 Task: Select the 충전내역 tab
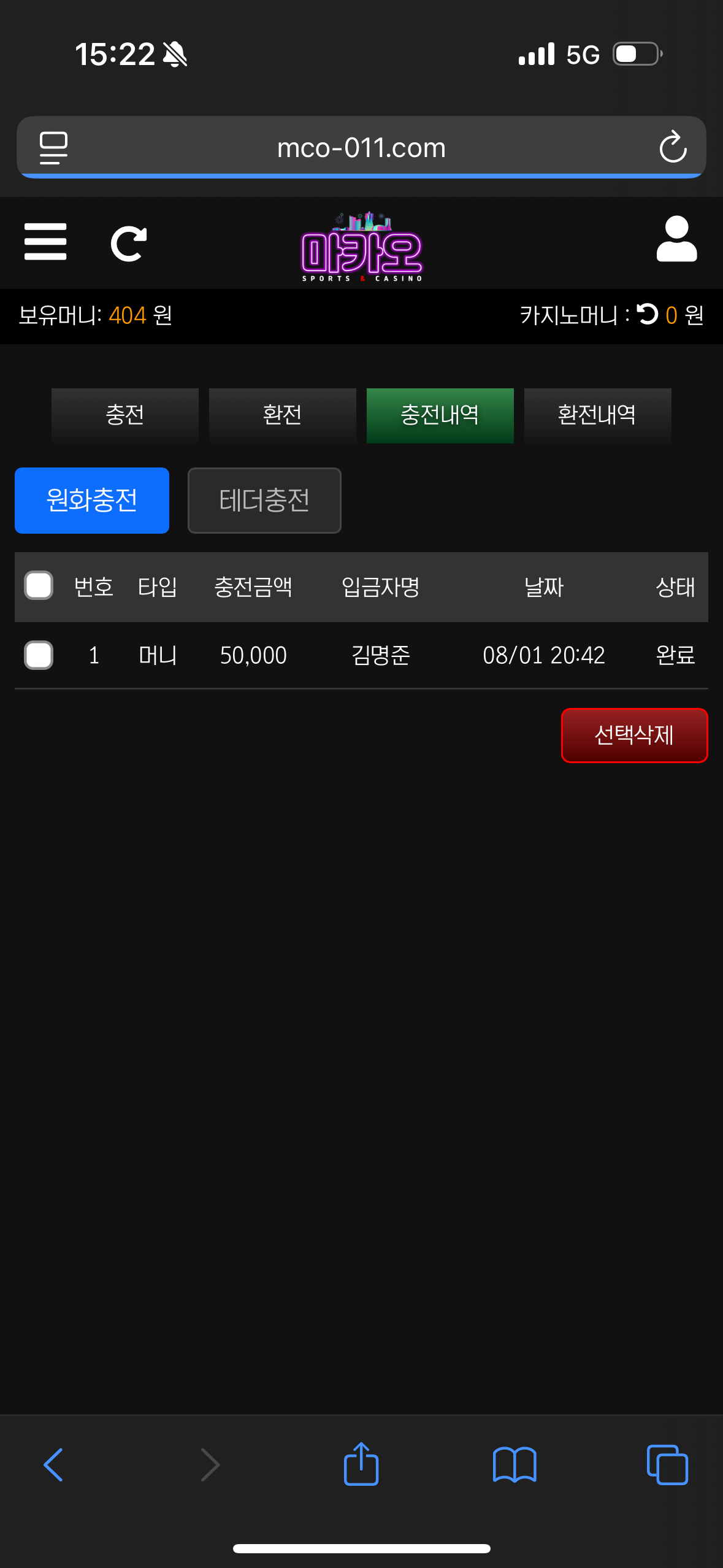coord(440,415)
